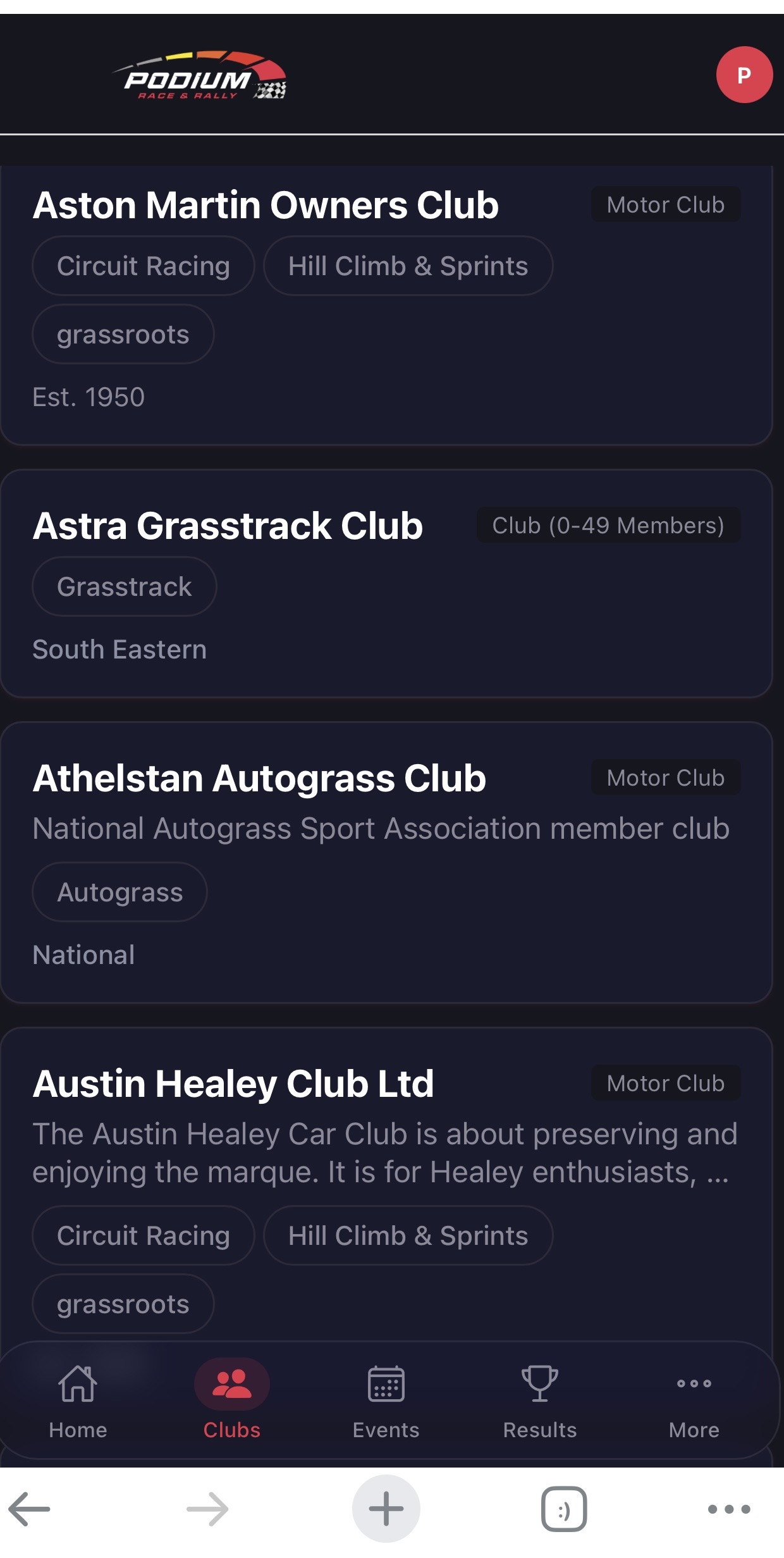The image size is (784, 1558).
Task: Open Aston Martin Owners Club
Action: [x=267, y=204]
